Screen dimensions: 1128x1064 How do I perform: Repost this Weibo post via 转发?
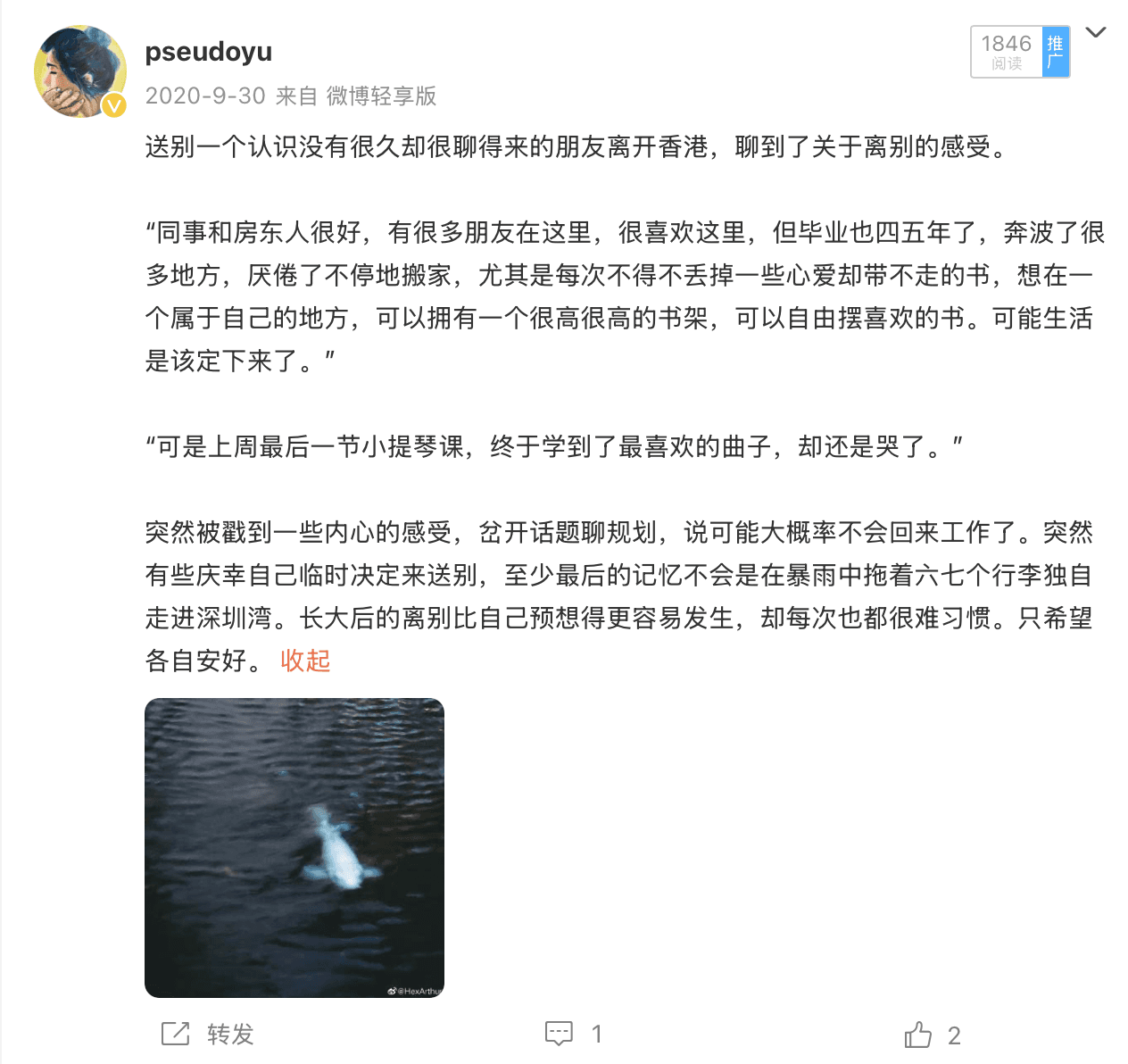(208, 1034)
